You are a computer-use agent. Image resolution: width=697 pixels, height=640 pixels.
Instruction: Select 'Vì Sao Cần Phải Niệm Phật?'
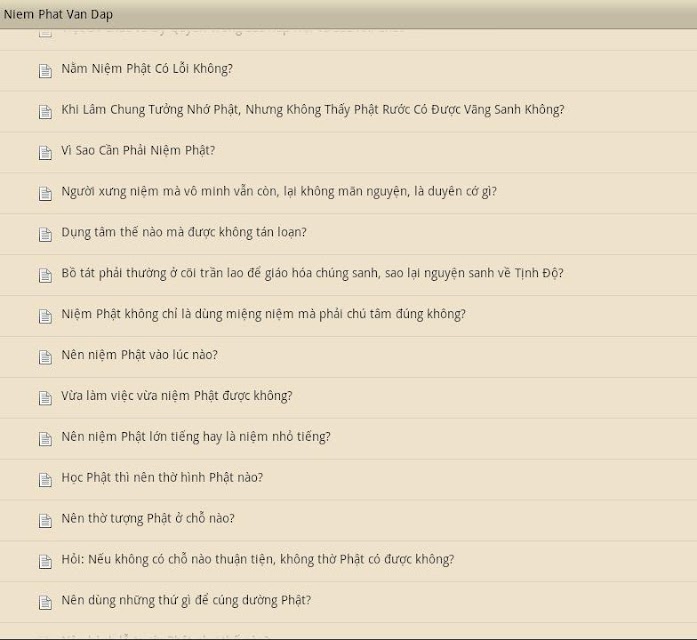pyautogui.click(x=348, y=153)
